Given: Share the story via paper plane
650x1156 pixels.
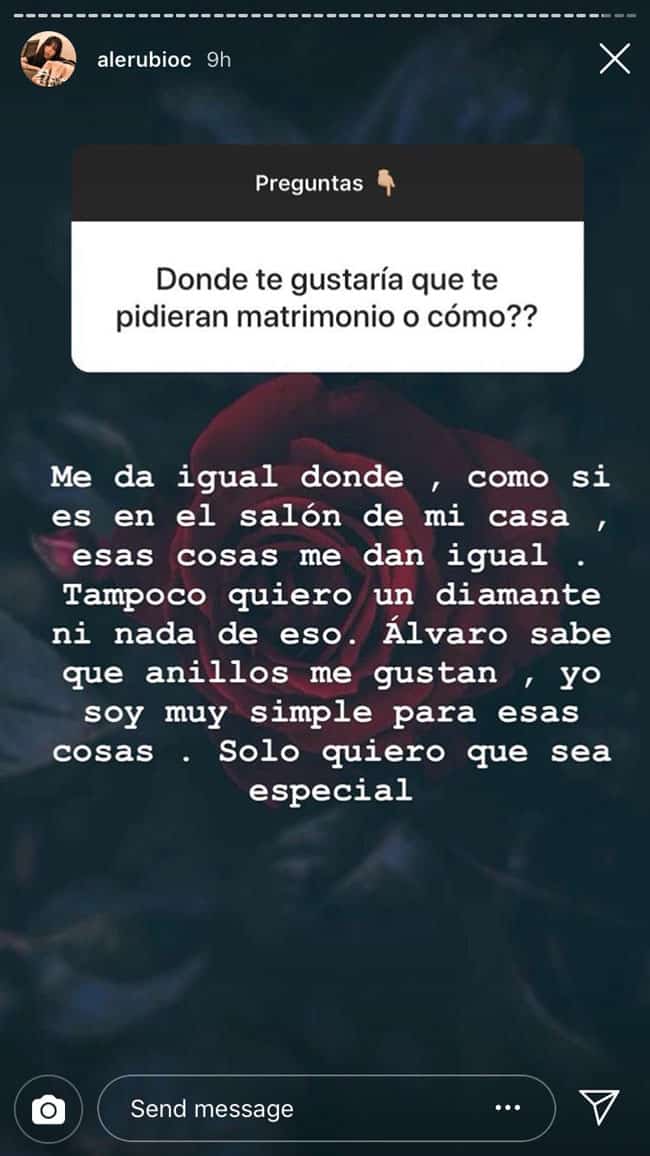Looking at the screenshot, I should coord(598,1107).
